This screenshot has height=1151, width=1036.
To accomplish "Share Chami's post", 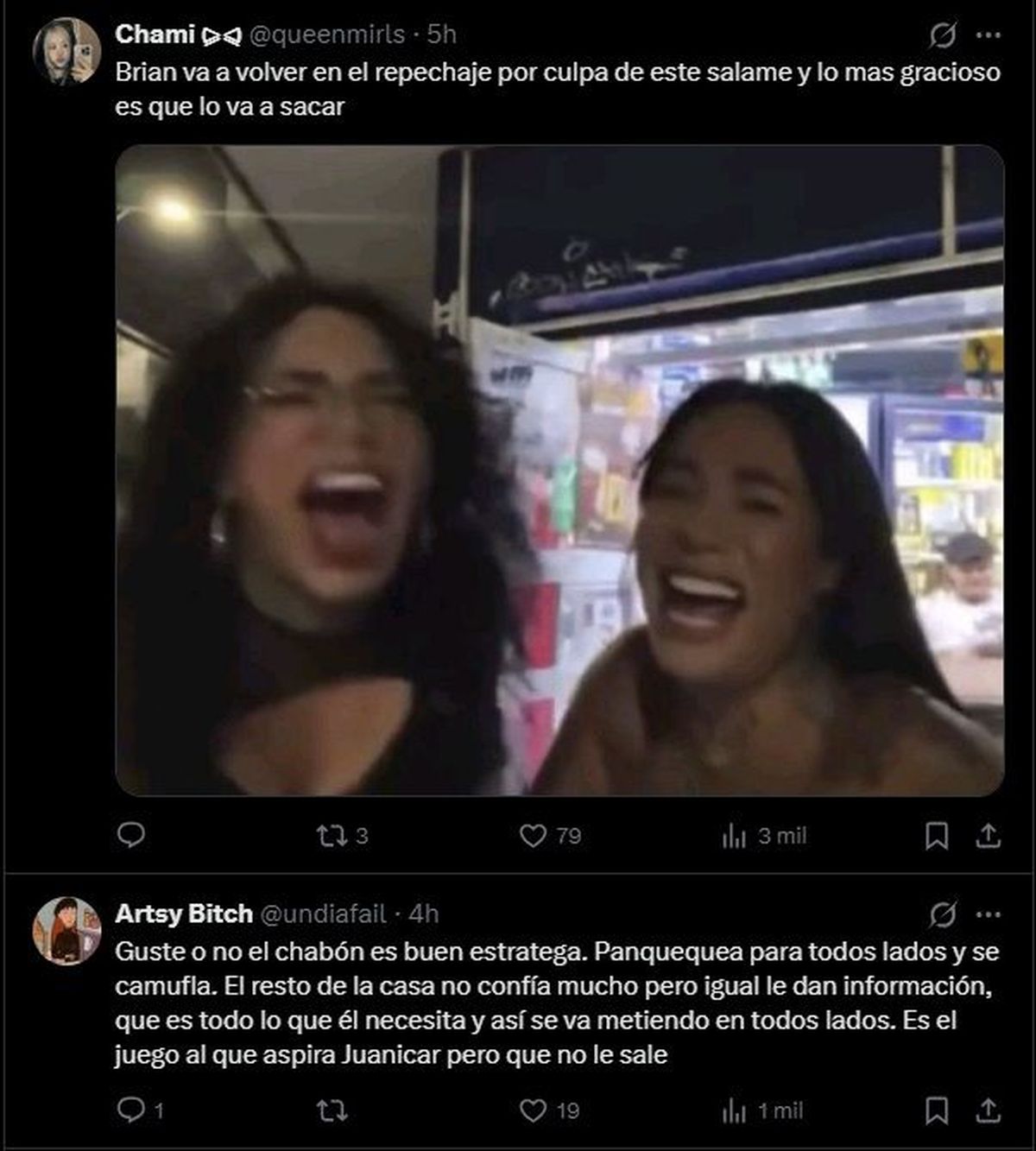I will coord(989,835).
